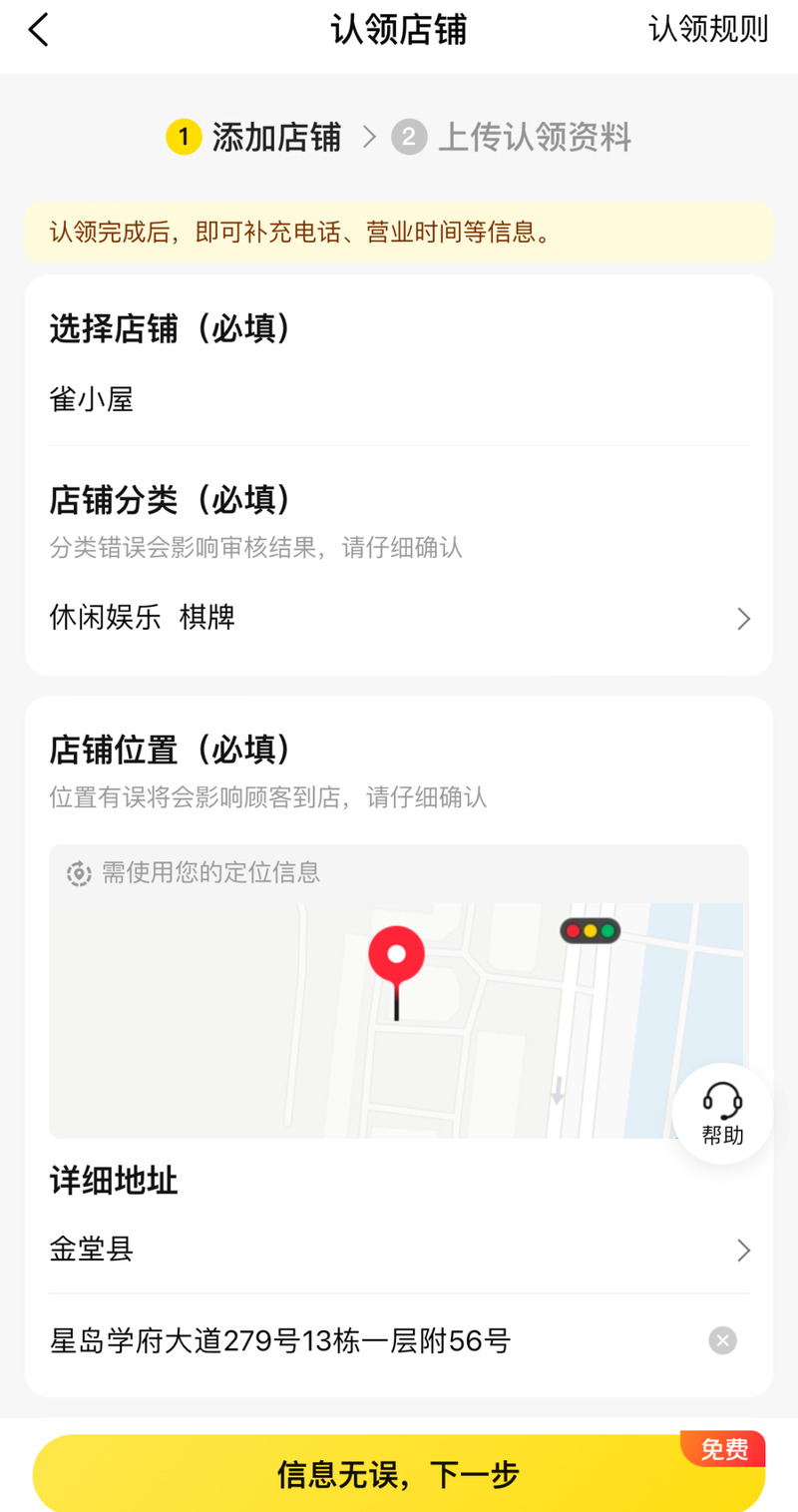Go back using the top-left arrow

[38, 30]
